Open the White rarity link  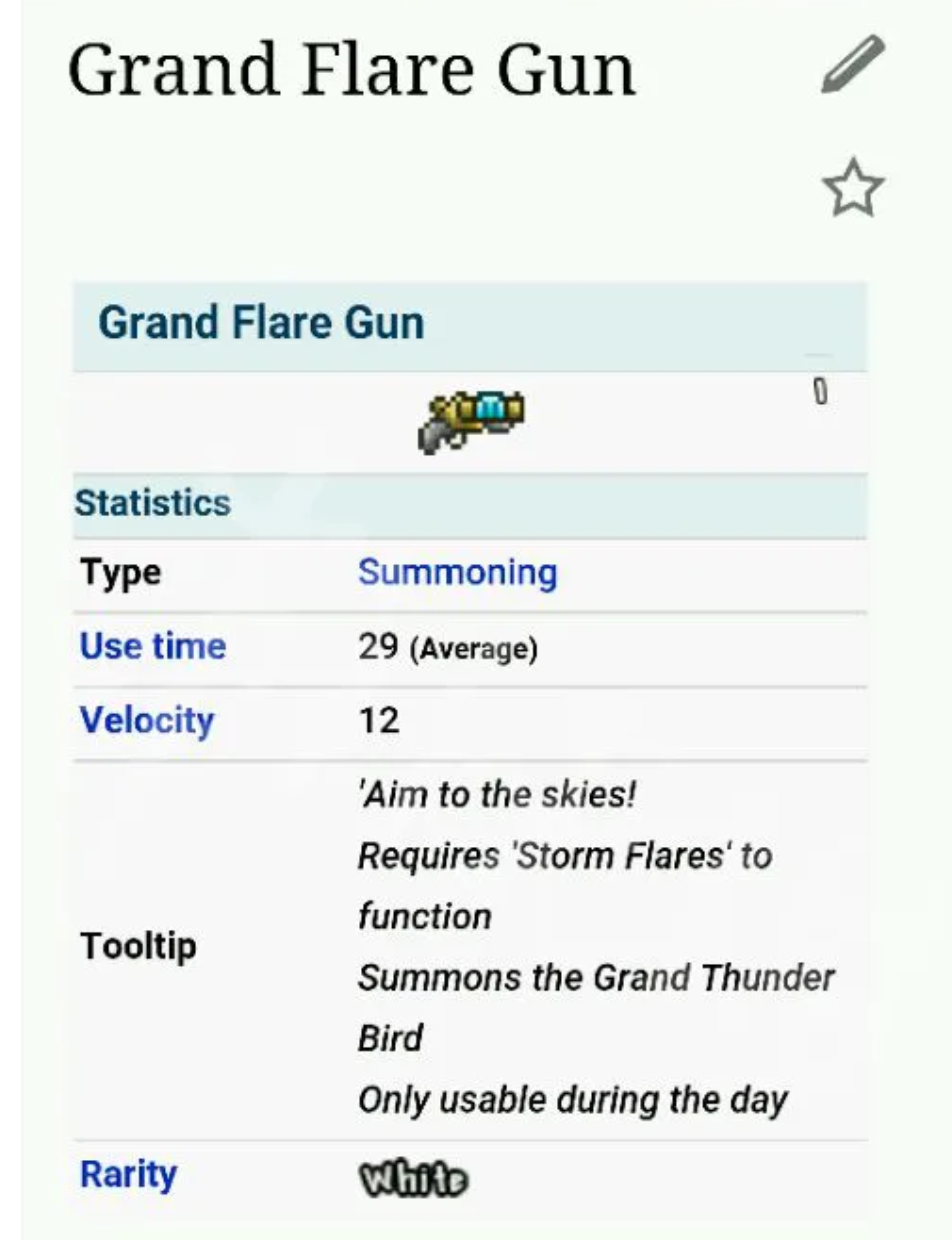coord(413,1177)
